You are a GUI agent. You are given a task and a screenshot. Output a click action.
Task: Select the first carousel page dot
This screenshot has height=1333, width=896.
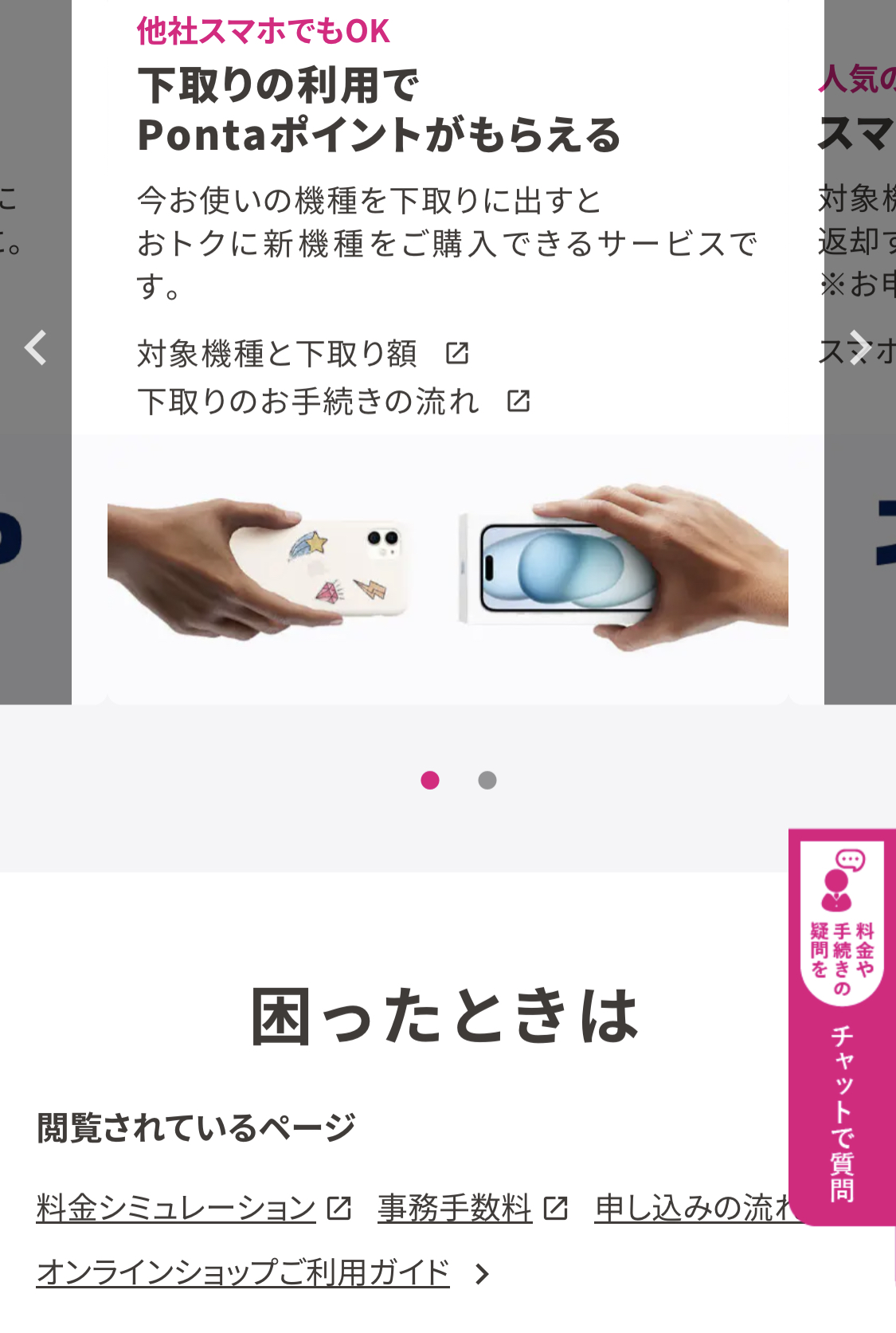pos(430,780)
